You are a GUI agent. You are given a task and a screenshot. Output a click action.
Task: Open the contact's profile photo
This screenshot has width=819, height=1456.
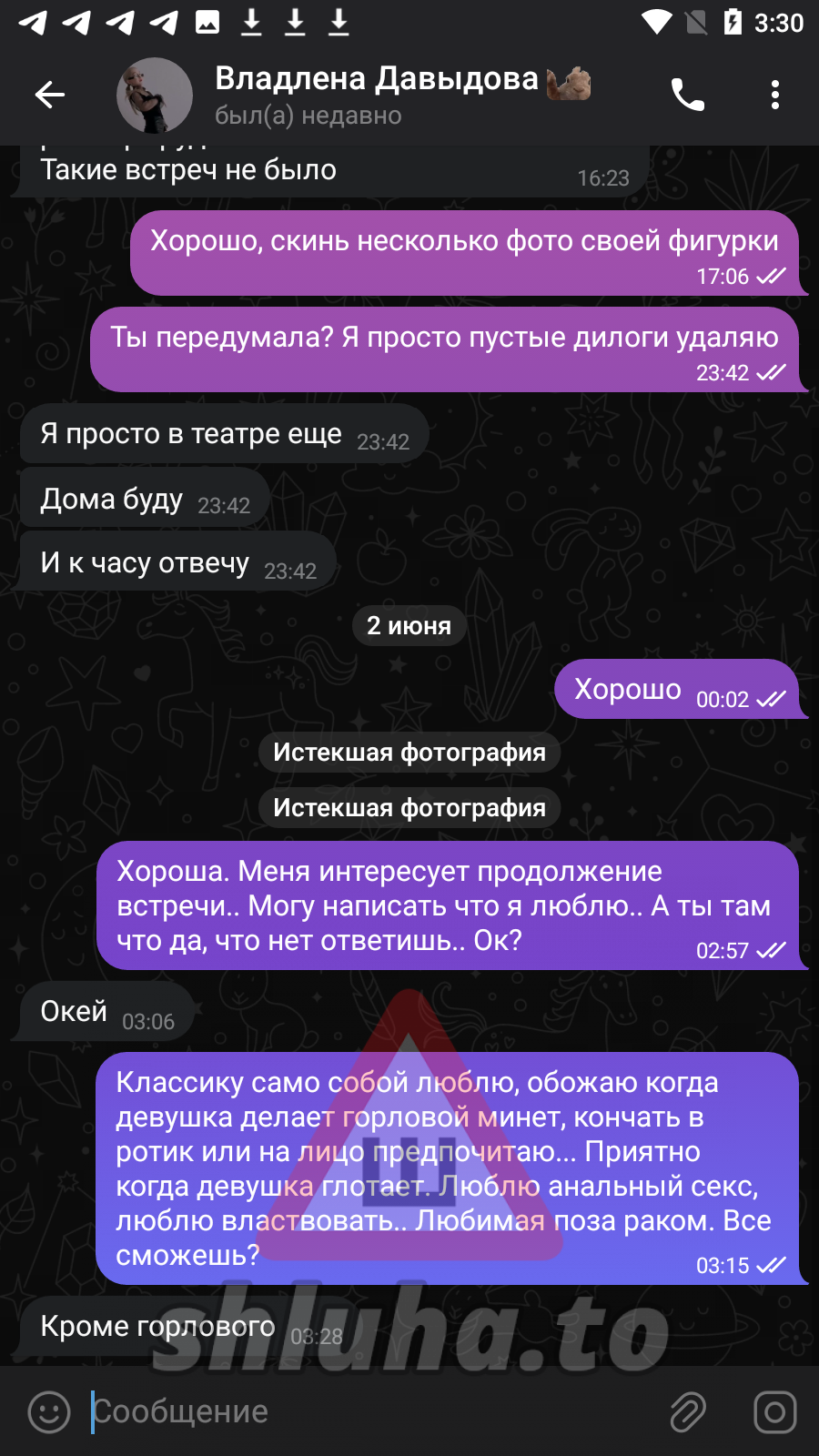click(155, 95)
